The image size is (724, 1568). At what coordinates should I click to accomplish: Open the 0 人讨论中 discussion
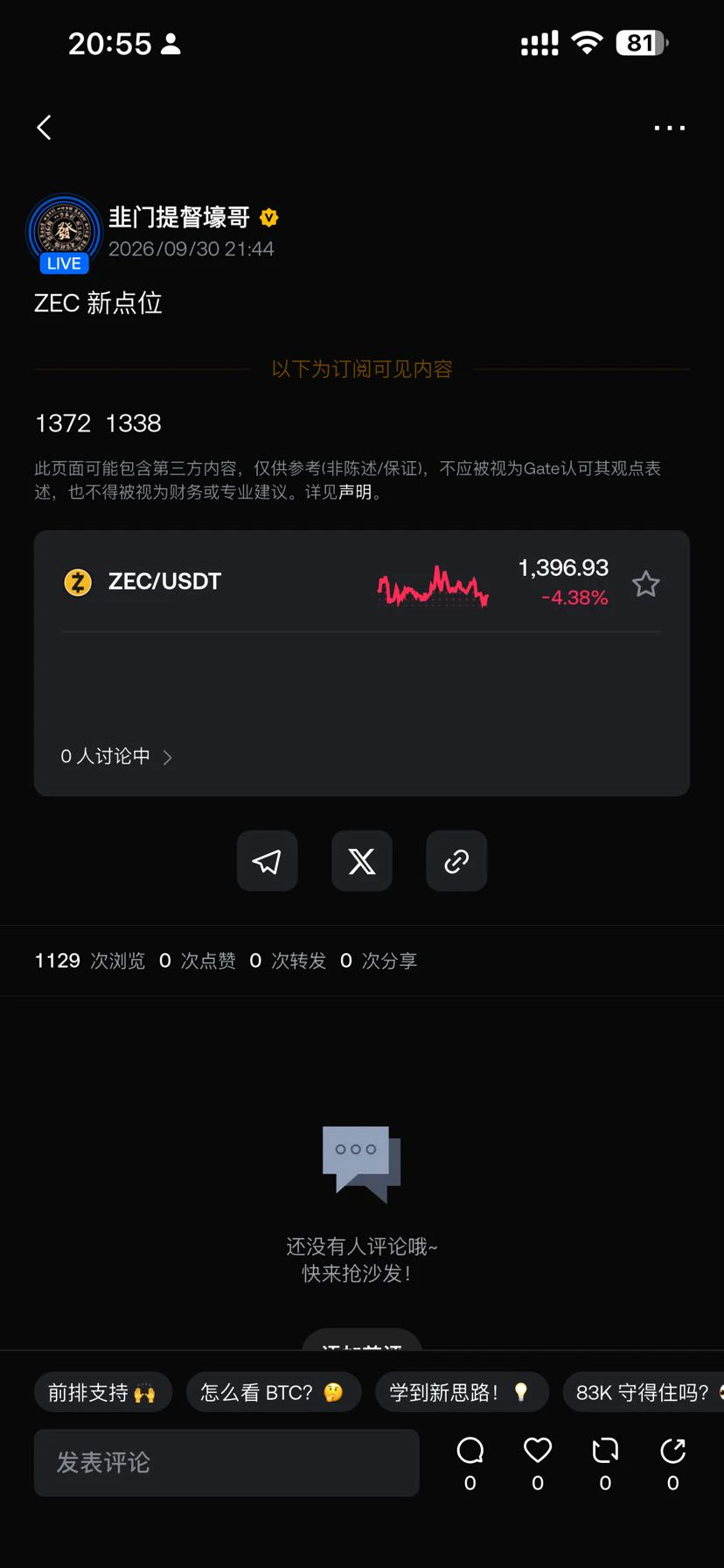pos(116,757)
